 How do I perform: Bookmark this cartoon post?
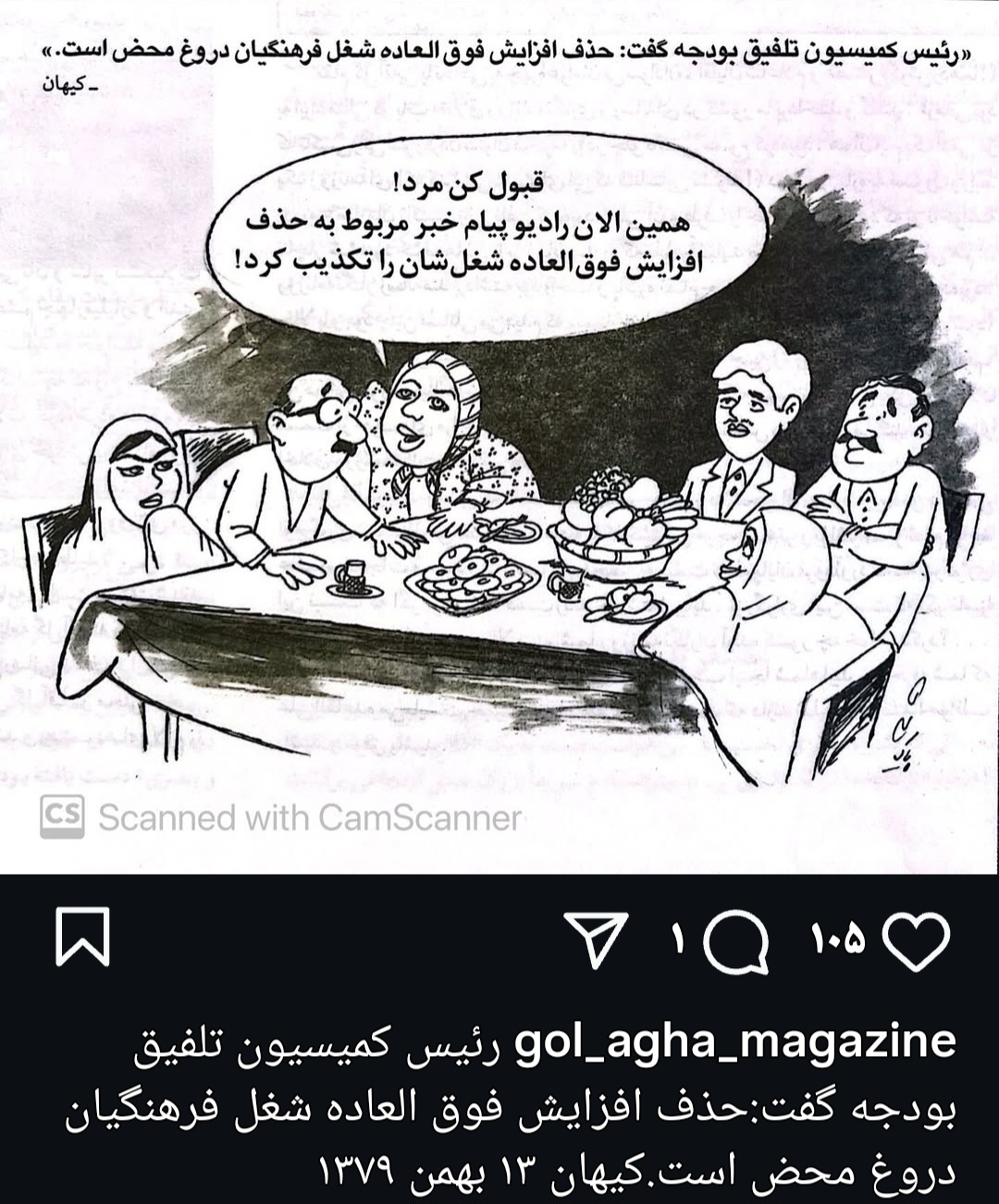[x=83, y=938]
